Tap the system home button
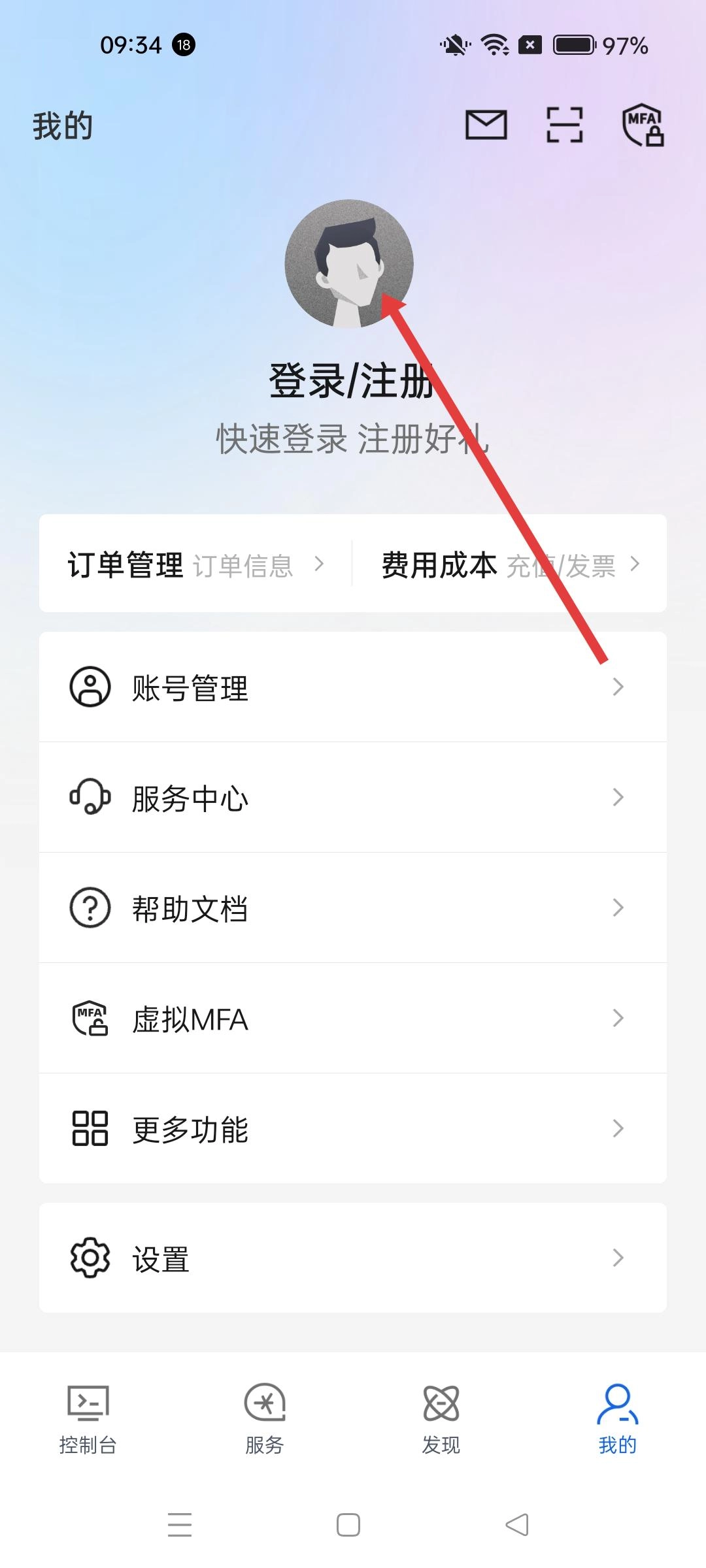 [x=348, y=1525]
